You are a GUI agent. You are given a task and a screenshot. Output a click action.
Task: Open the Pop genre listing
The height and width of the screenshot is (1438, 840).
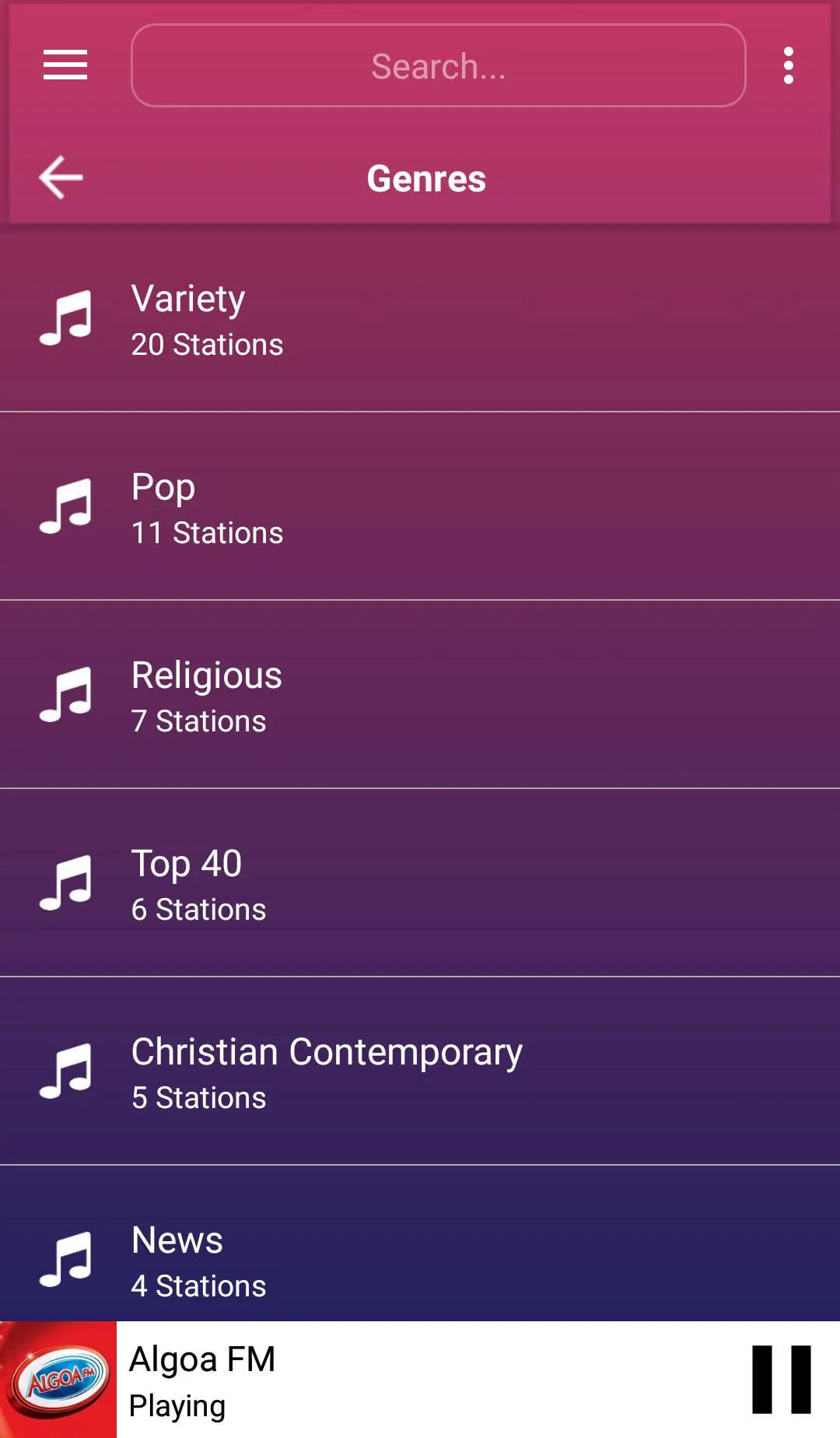coord(420,510)
